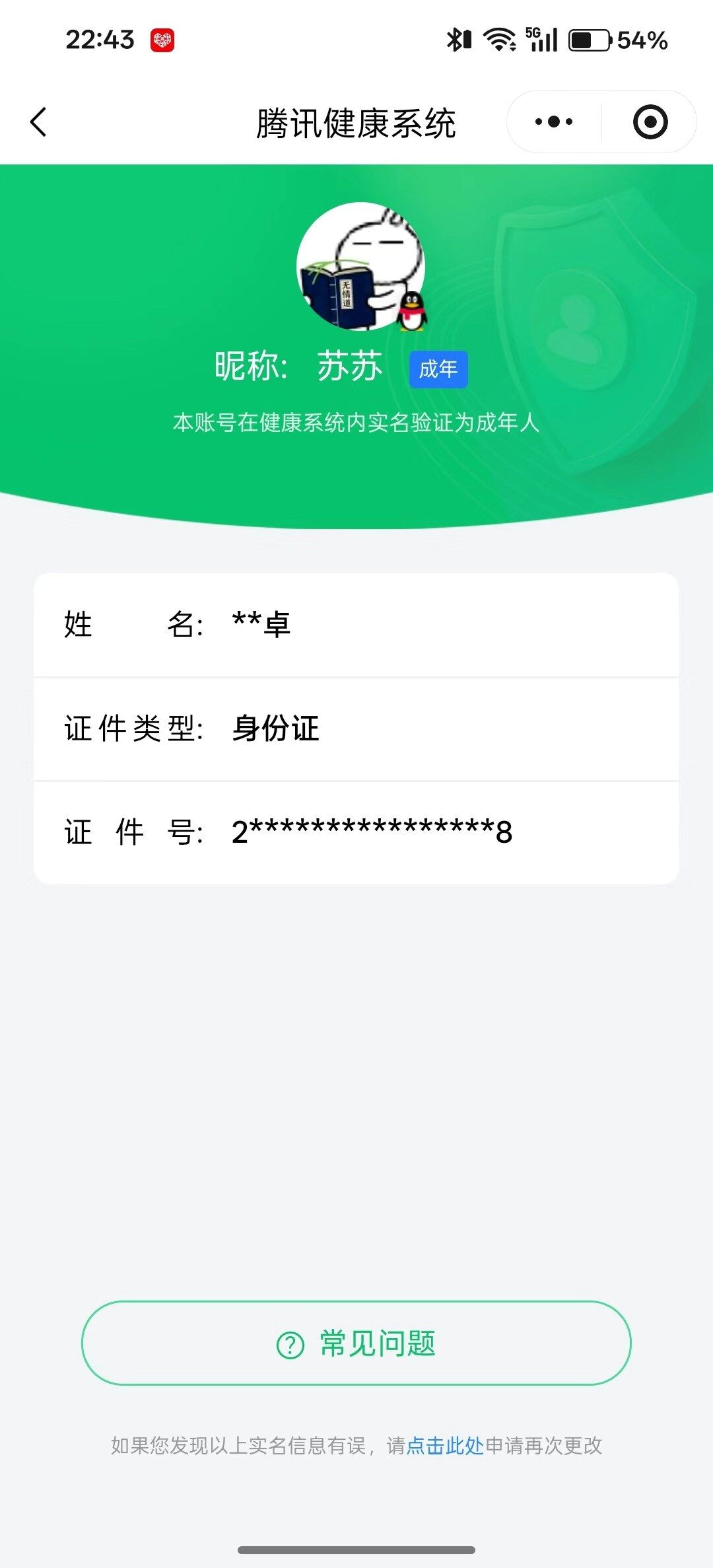
Task: Tap the battery level indicator
Action: [x=590, y=40]
